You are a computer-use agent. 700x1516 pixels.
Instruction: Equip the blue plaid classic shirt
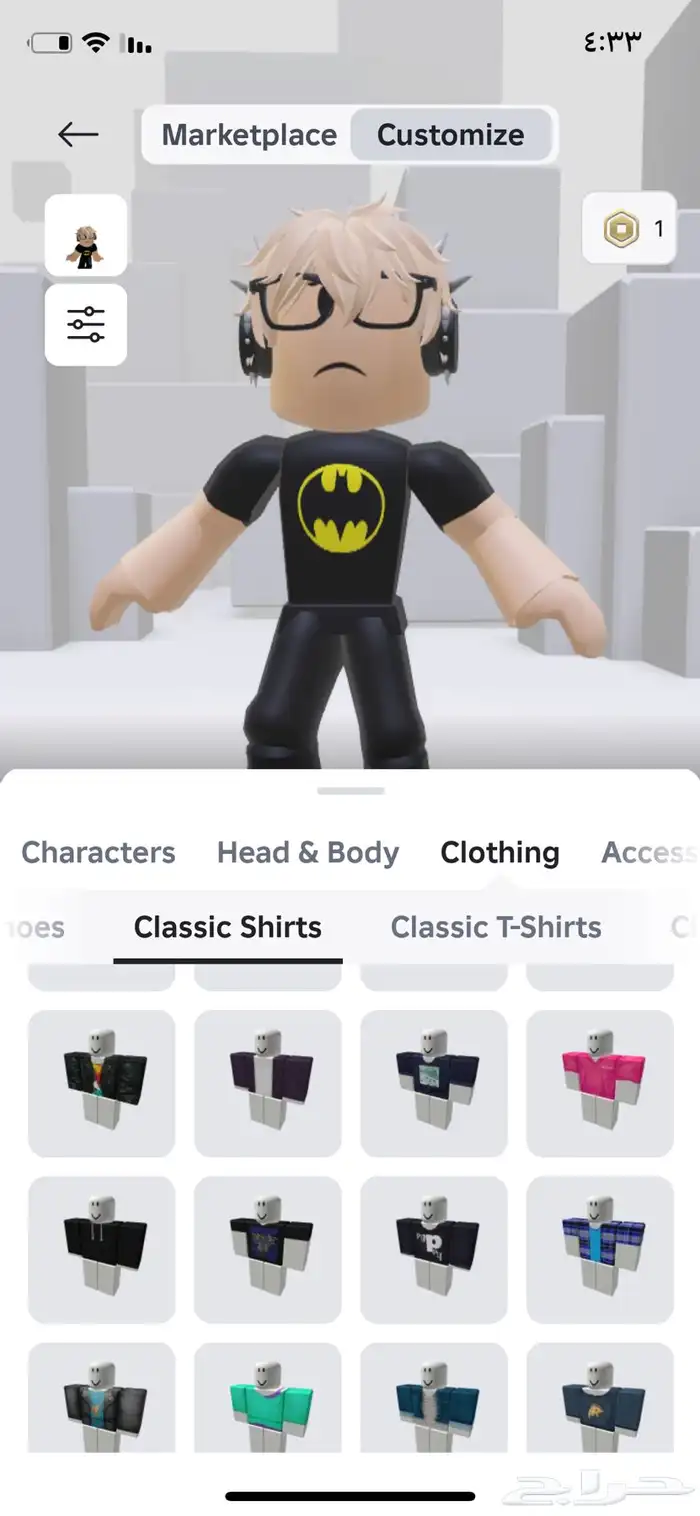[x=600, y=1249]
